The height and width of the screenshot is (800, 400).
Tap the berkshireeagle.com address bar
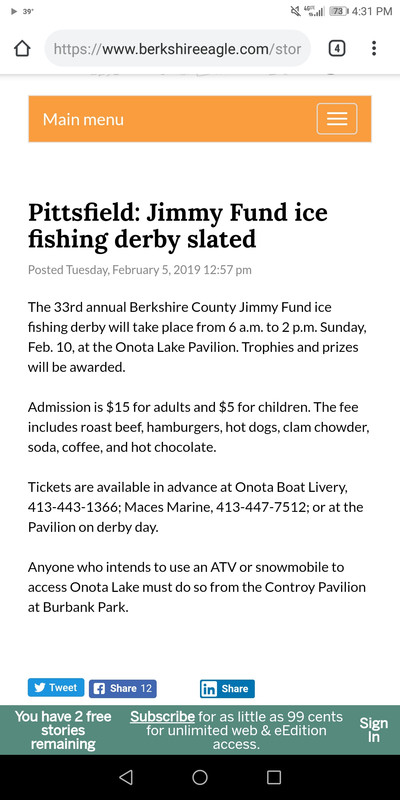pos(178,49)
